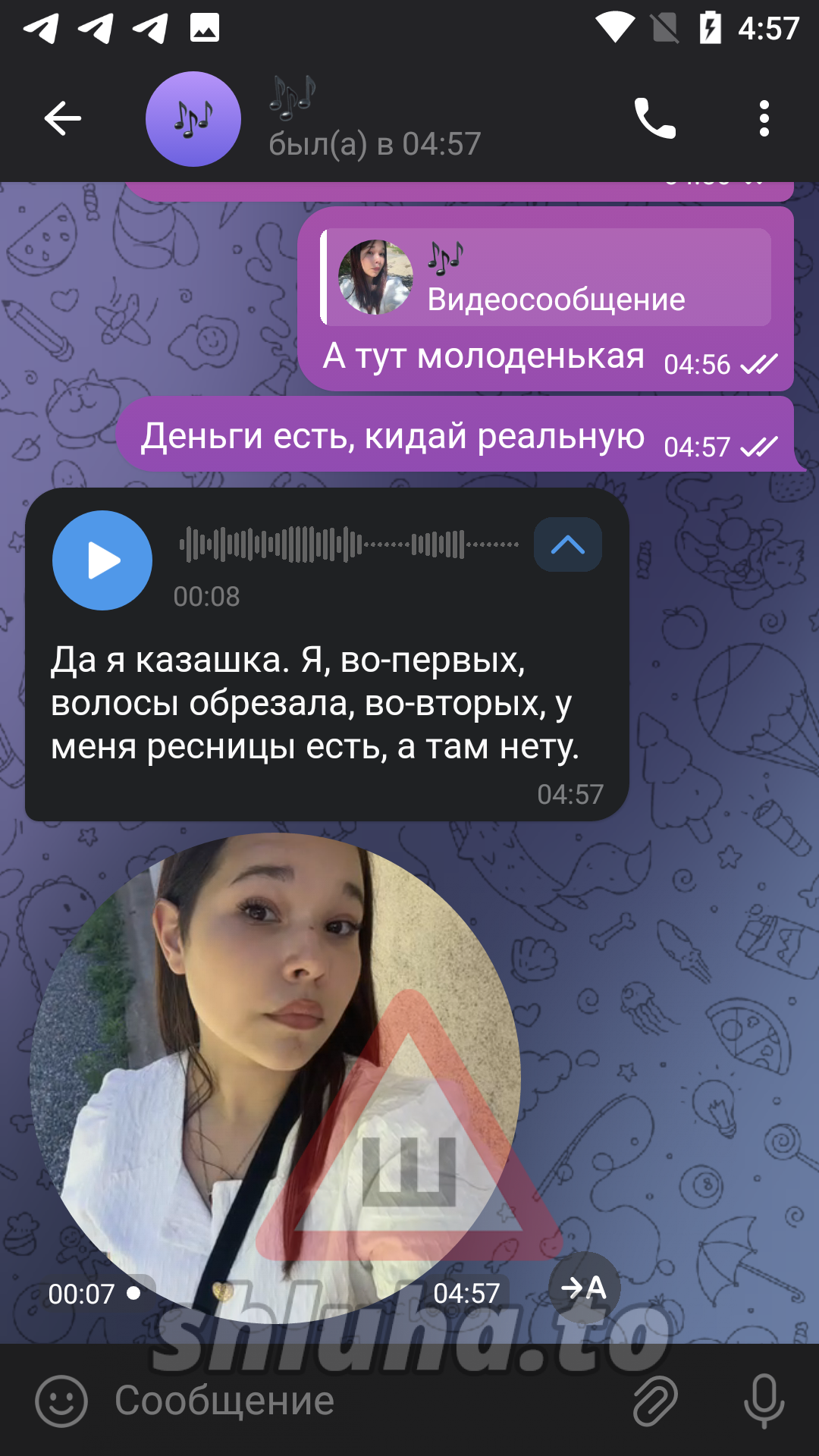Go back to the chat list
The image size is (819, 1456).
[62, 118]
